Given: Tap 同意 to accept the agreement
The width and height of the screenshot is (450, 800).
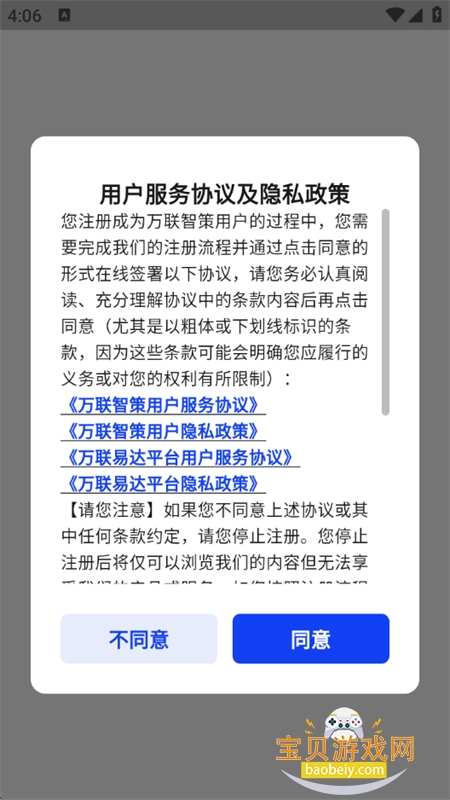Looking at the screenshot, I should pos(311,638).
